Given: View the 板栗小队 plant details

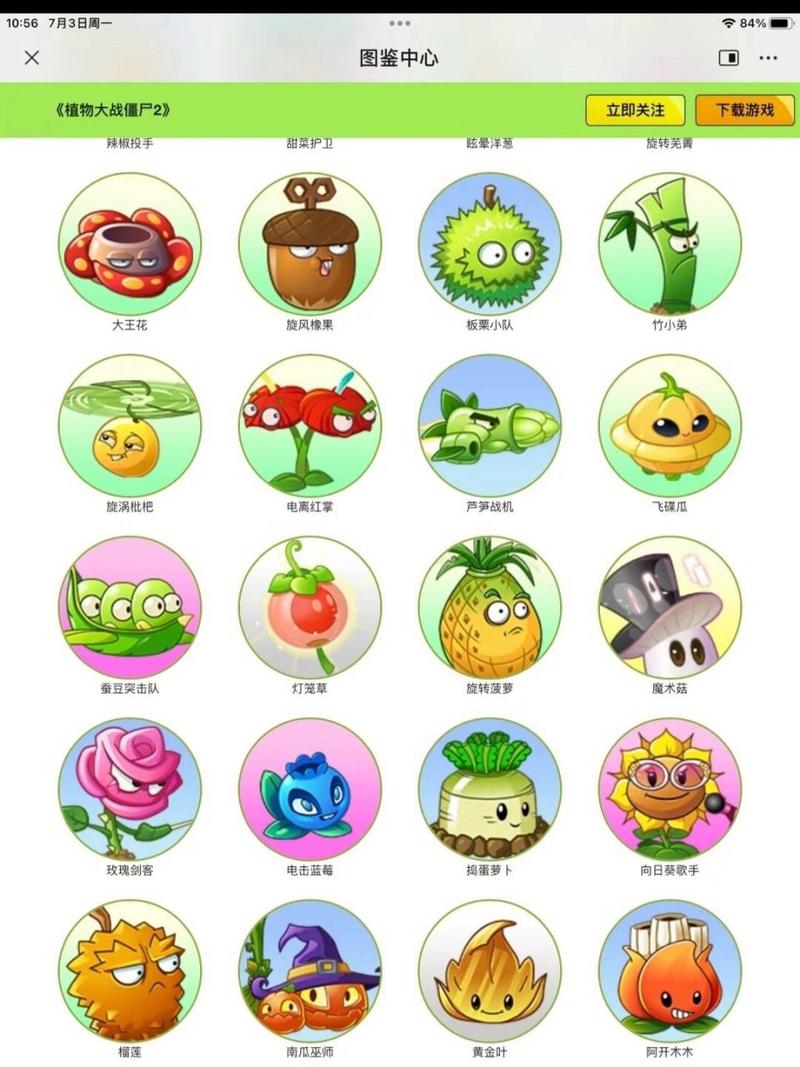Looking at the screenshot, I should [490, 244].
